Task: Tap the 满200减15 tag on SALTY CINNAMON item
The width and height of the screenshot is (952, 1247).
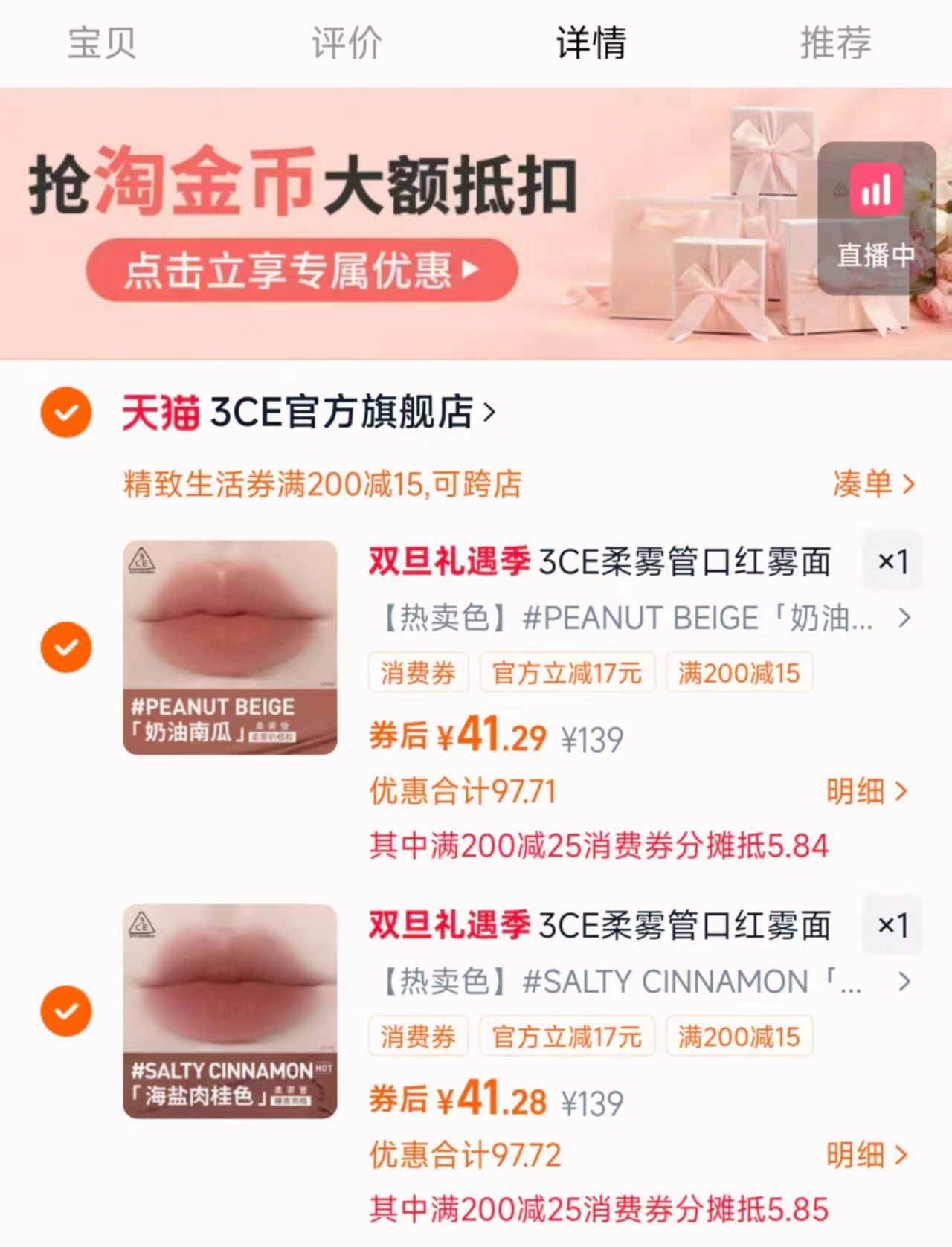Action: (739, 1036)
